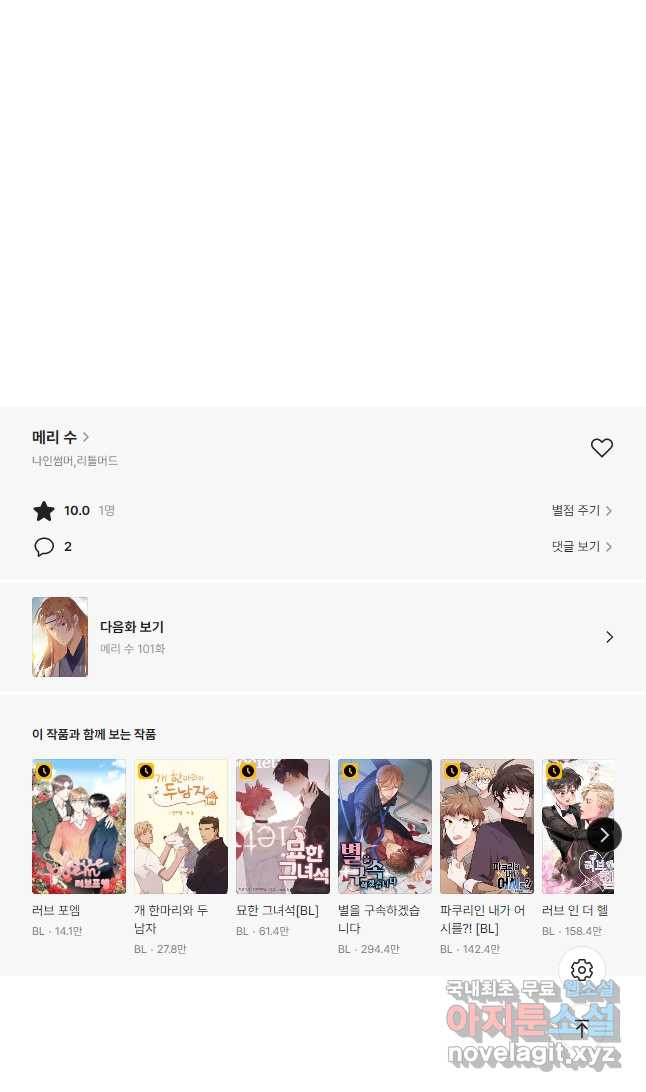Open 파쿠리인 내가 어시를?! [BL] comic
646x1092 pixels.
(487, 827)
